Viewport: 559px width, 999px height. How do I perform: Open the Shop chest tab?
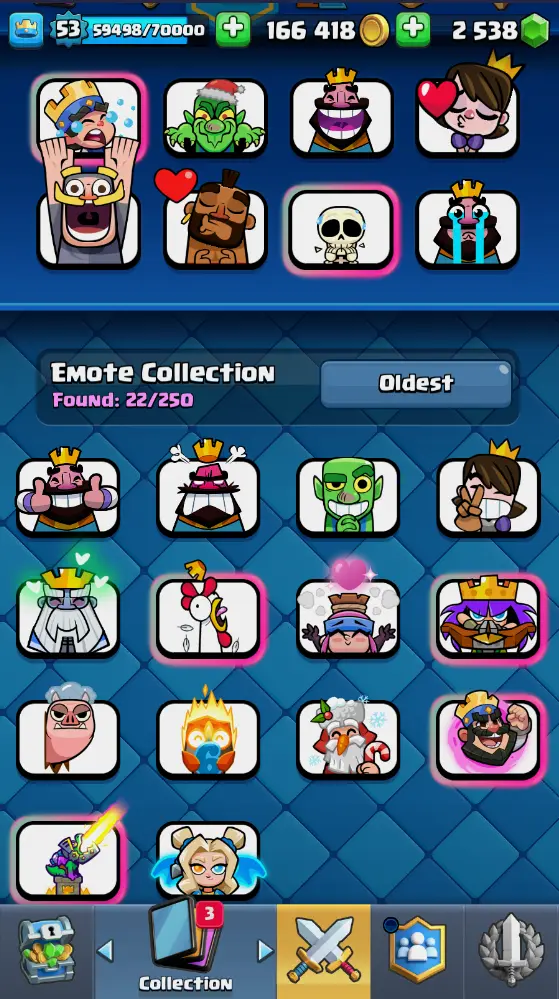47,951
